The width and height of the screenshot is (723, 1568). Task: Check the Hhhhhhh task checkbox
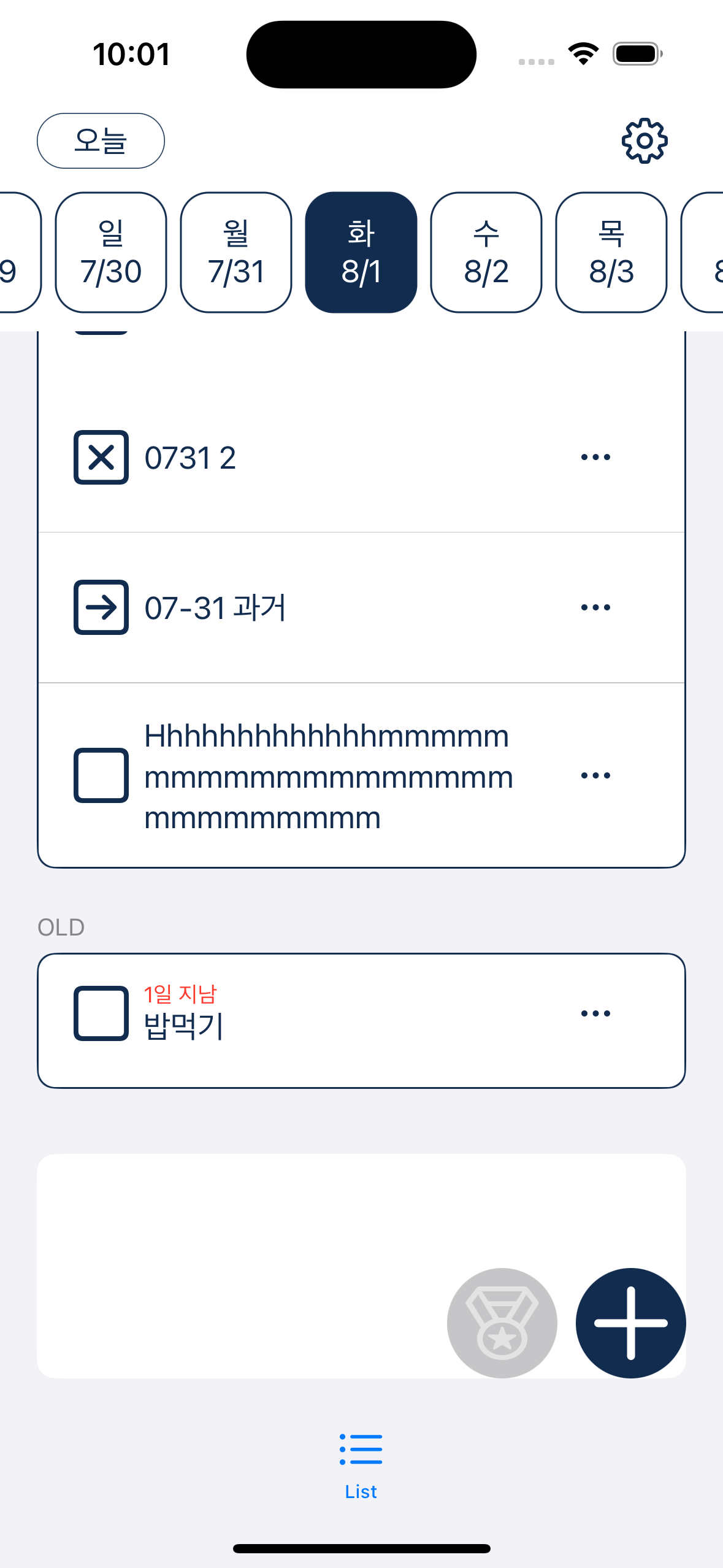[101, 775]
